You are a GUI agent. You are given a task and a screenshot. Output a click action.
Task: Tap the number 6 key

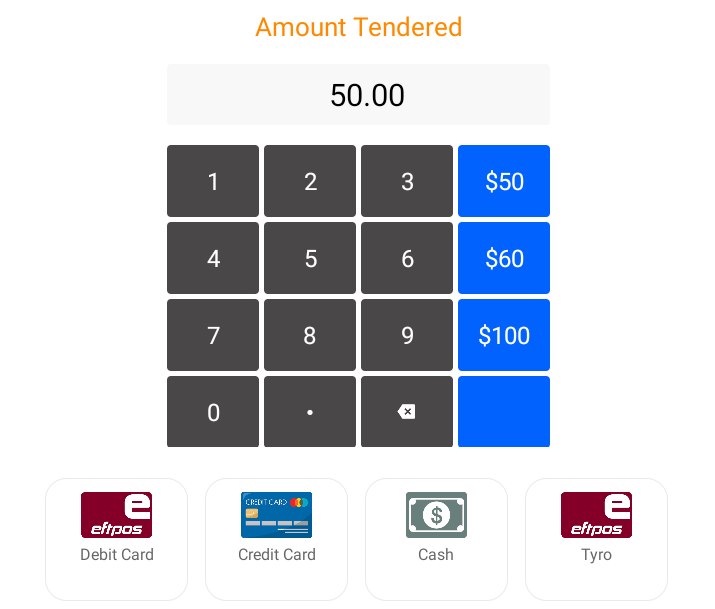(407, 258)
